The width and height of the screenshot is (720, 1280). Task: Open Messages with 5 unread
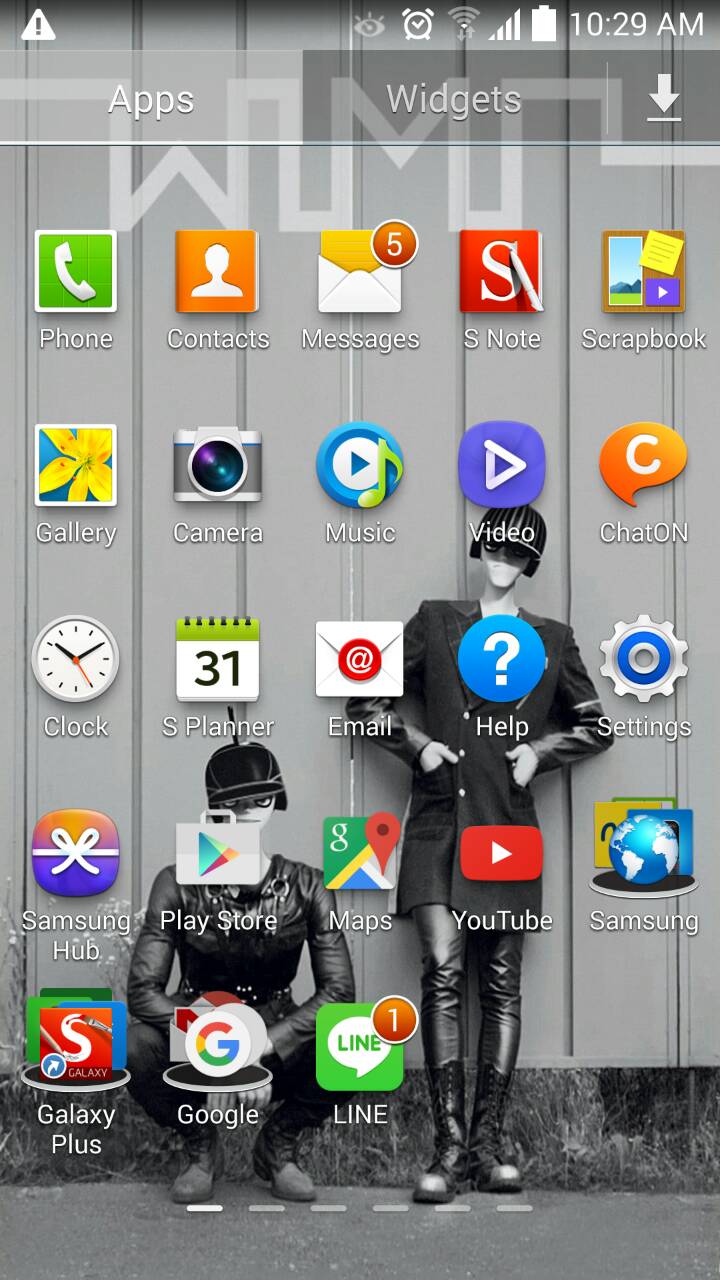pos(360,272)
